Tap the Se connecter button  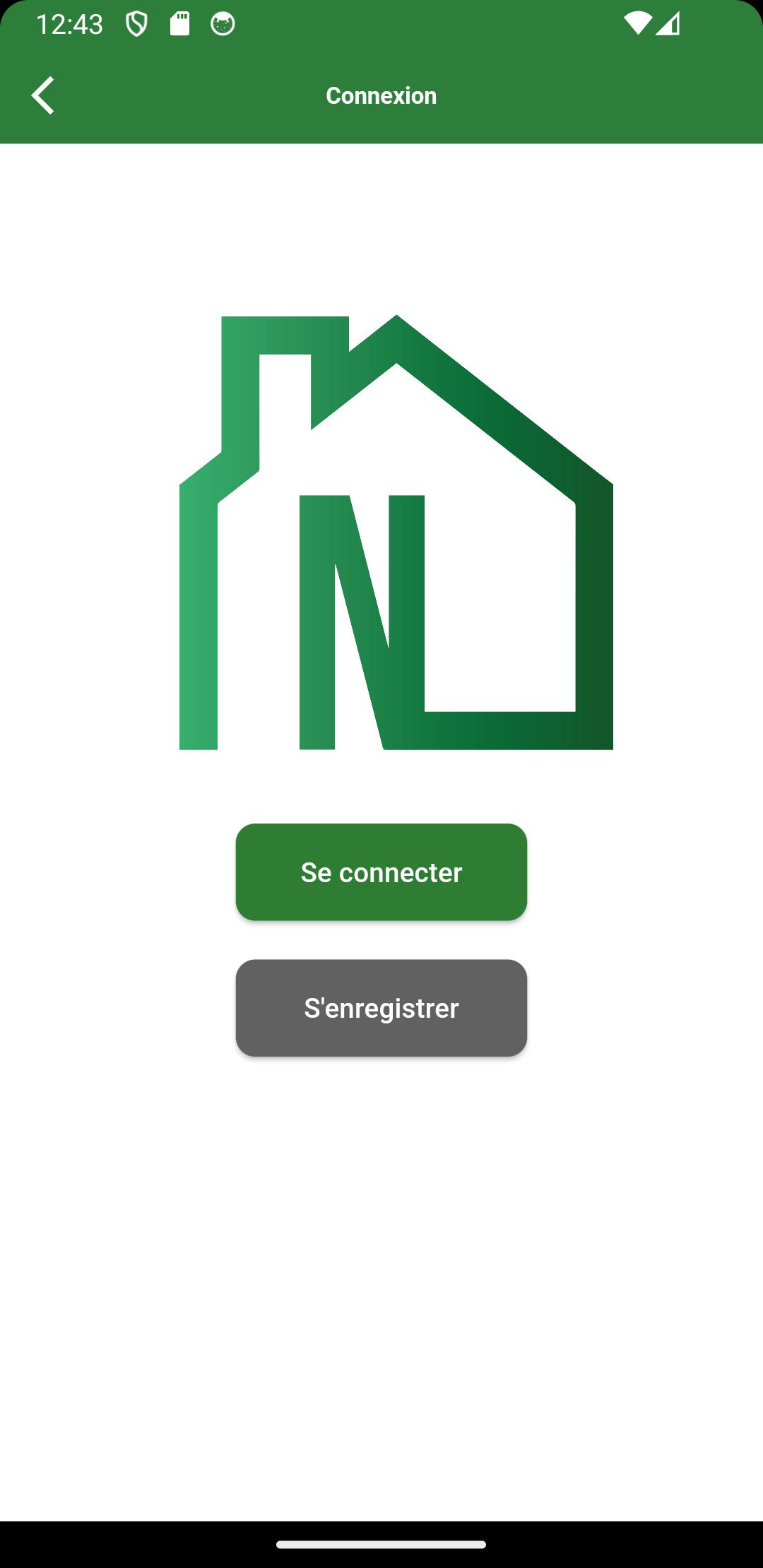click(x=381, y=872)
